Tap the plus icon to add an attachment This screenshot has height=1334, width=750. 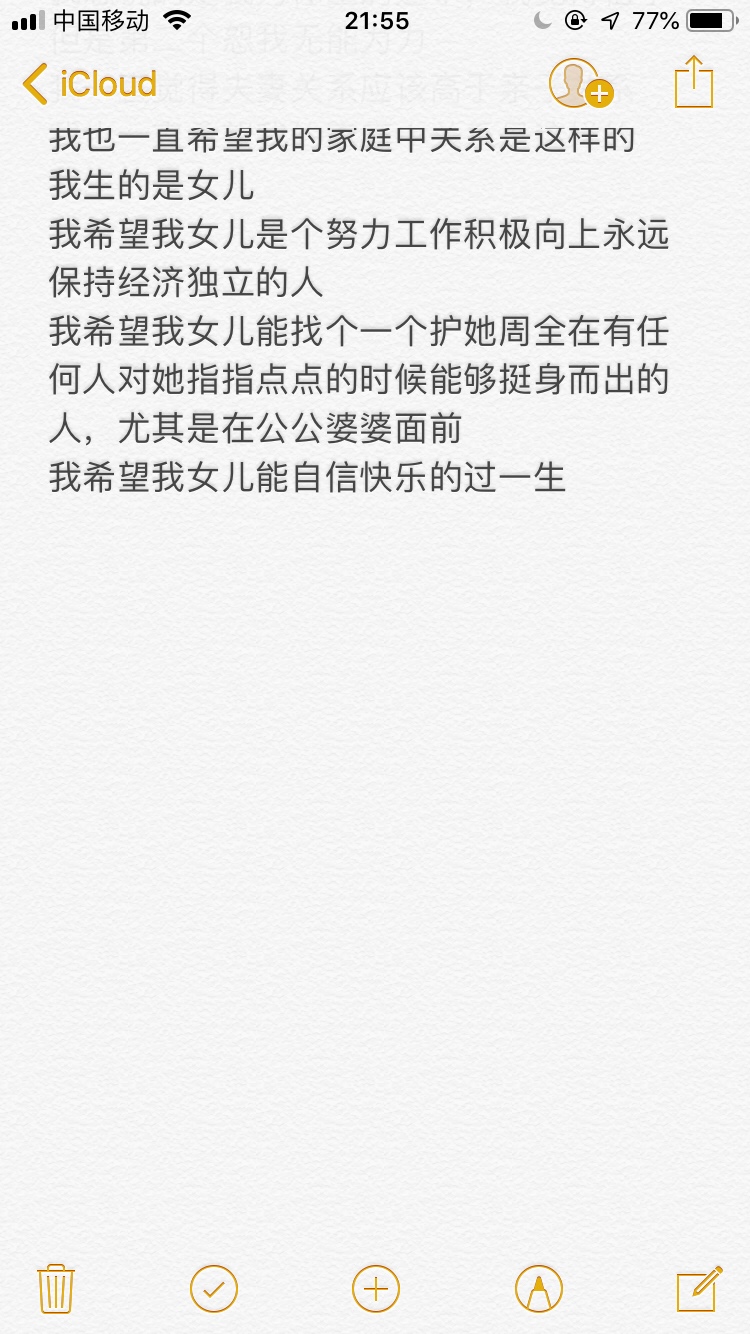pyautogui.click(x=376, y=1288)
